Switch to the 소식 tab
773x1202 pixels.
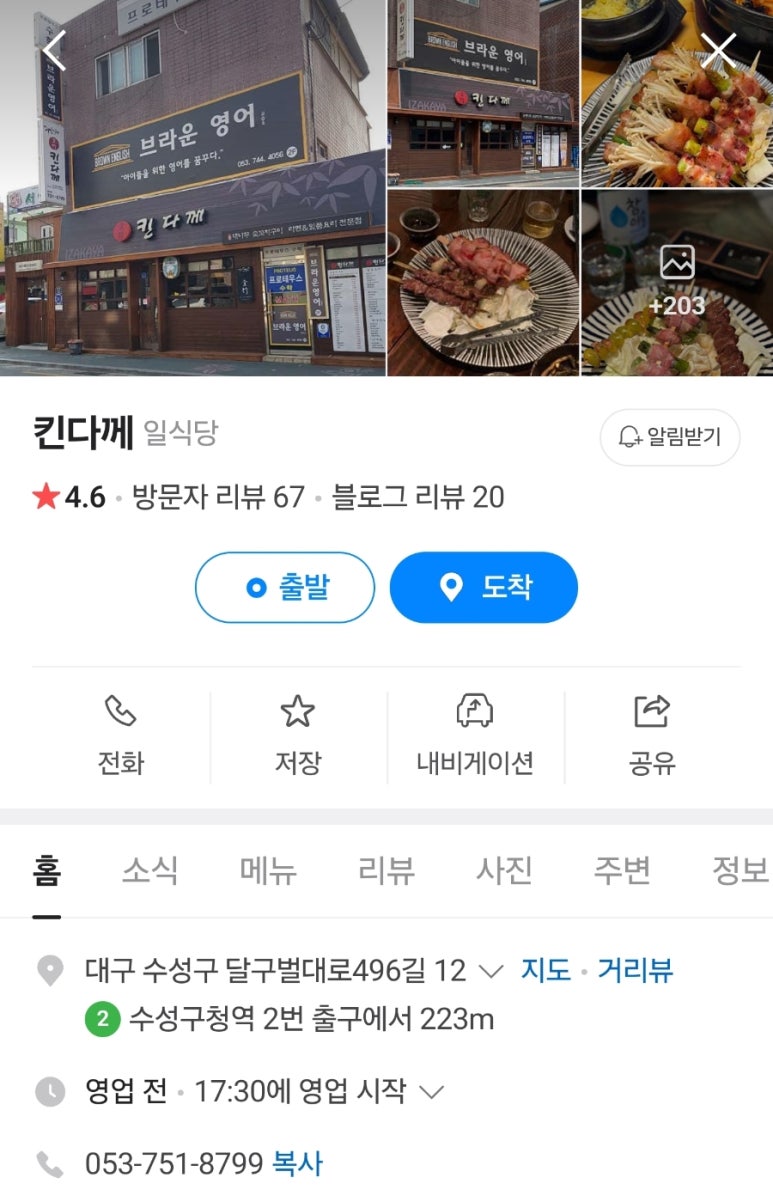[x=150, y=871]
